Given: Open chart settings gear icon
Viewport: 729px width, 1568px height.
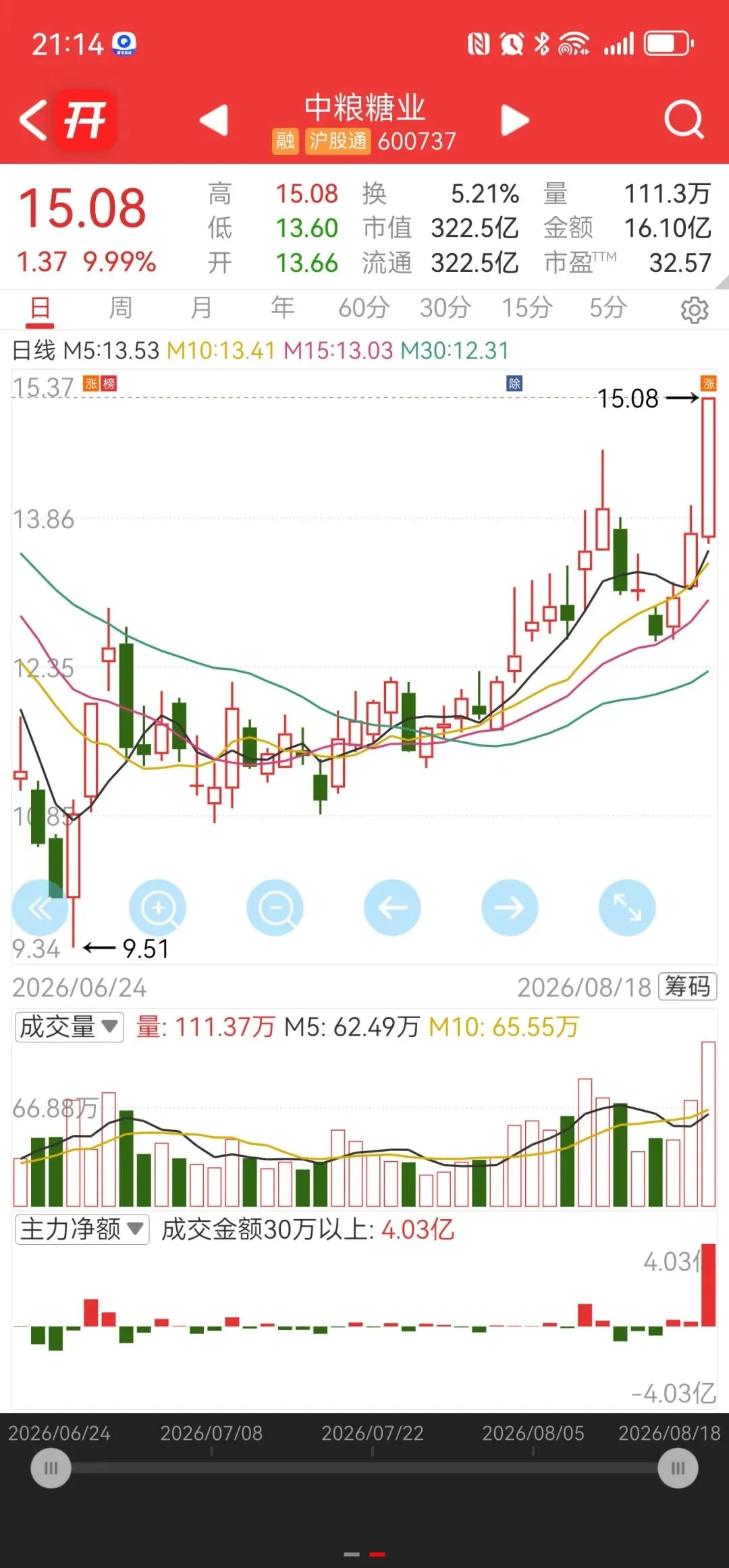Looking at the screenshot, I should pos(695,310).
